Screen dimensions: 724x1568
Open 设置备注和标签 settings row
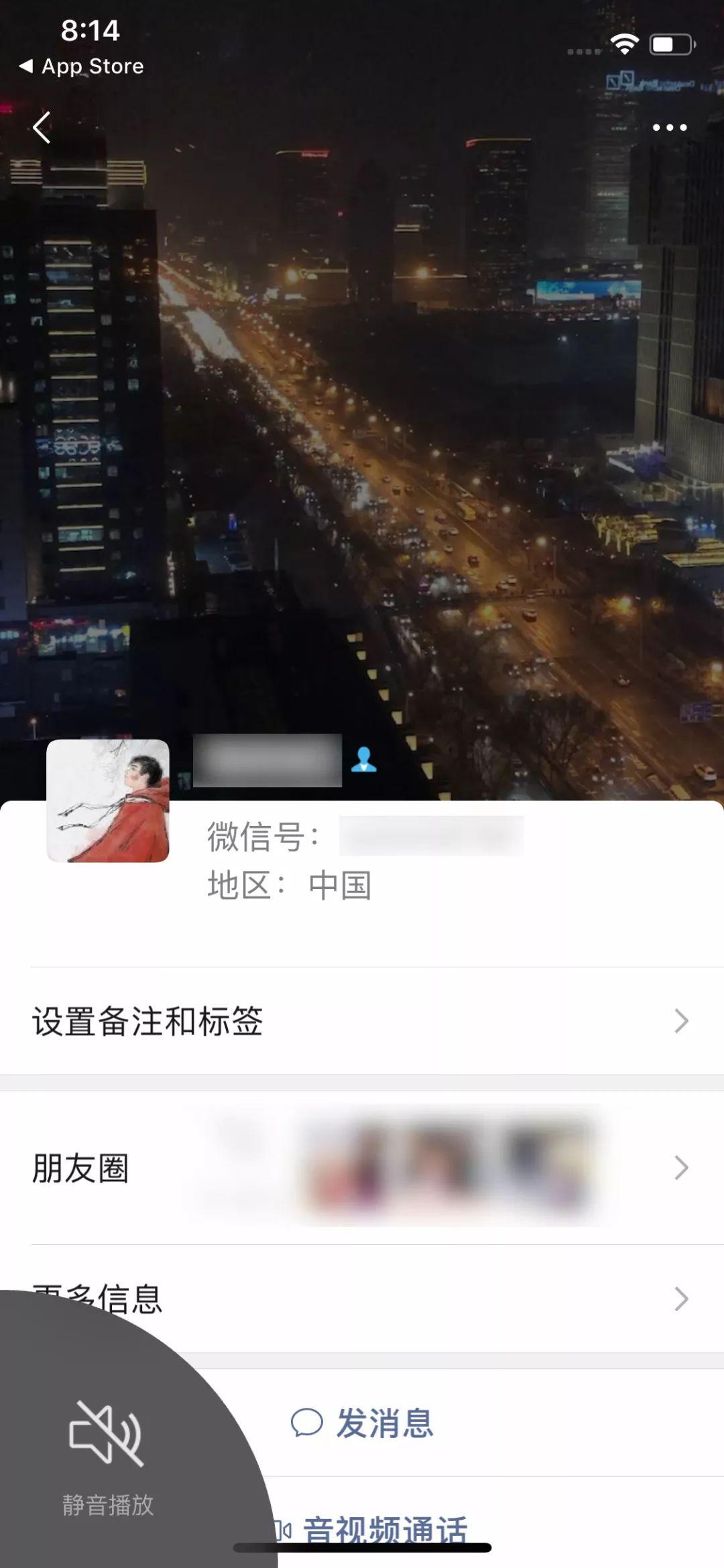coord(362,1021)
